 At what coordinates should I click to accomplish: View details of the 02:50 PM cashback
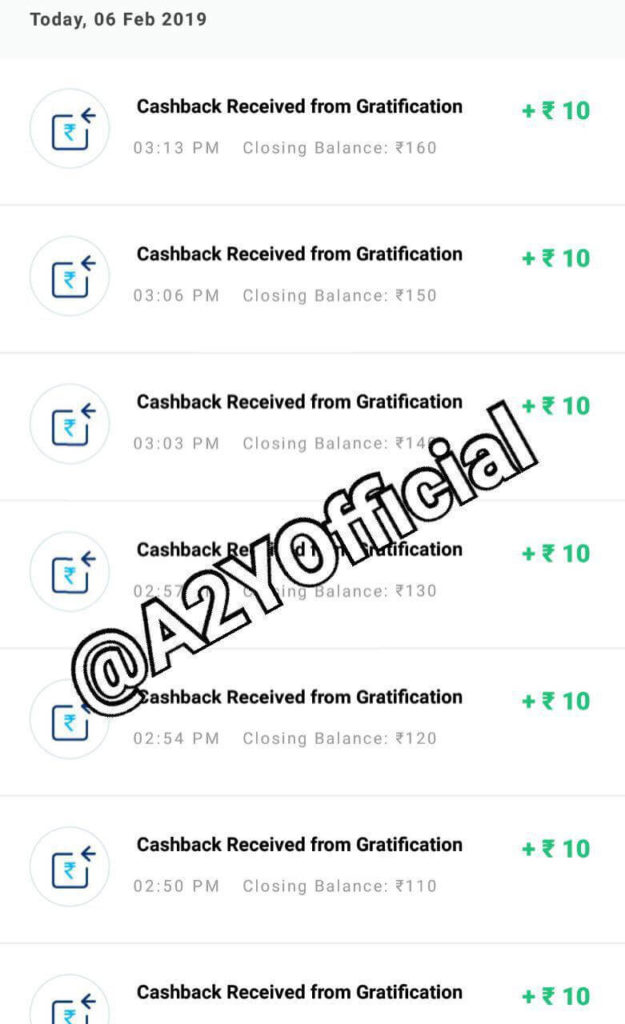tap(312, 869)
